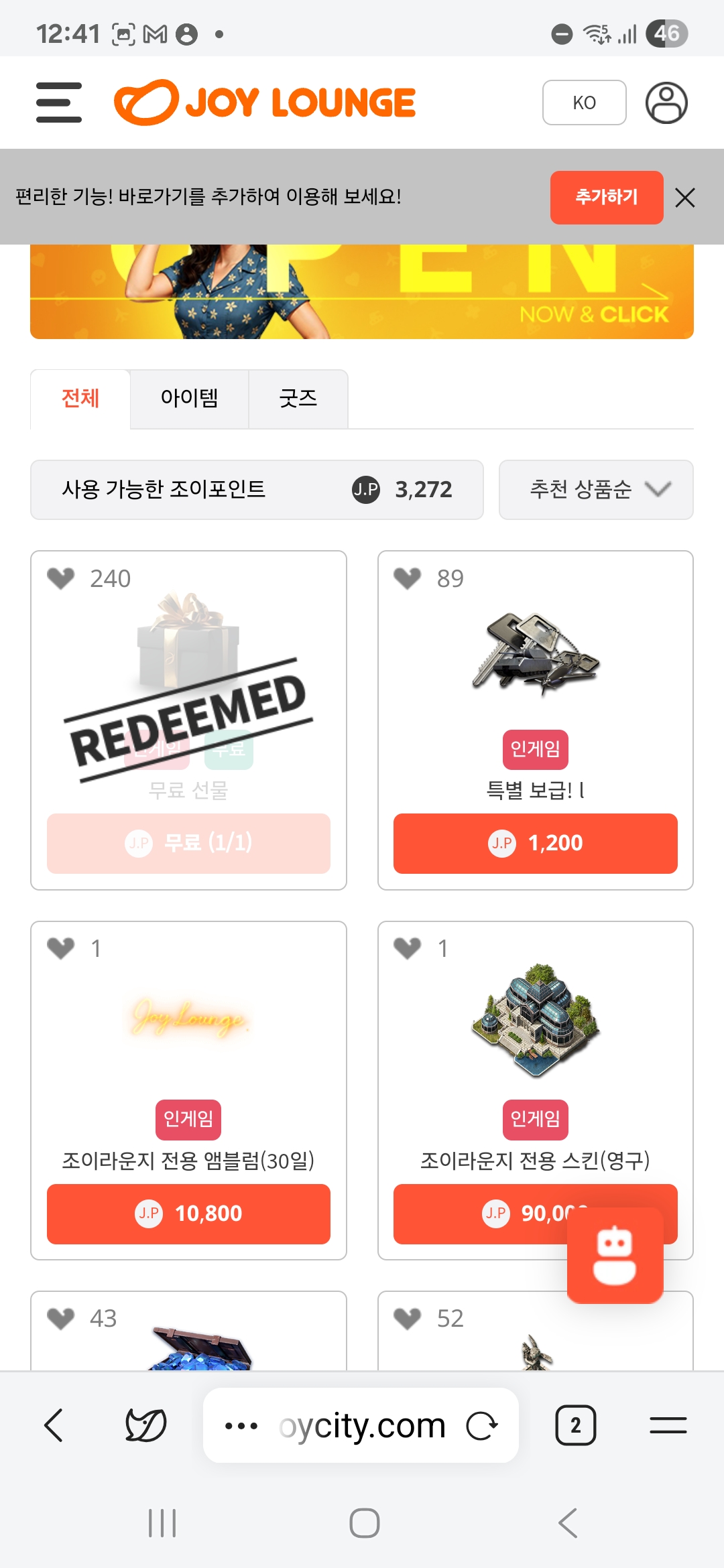Switch to the 굿즈 tab

(298, 399)
